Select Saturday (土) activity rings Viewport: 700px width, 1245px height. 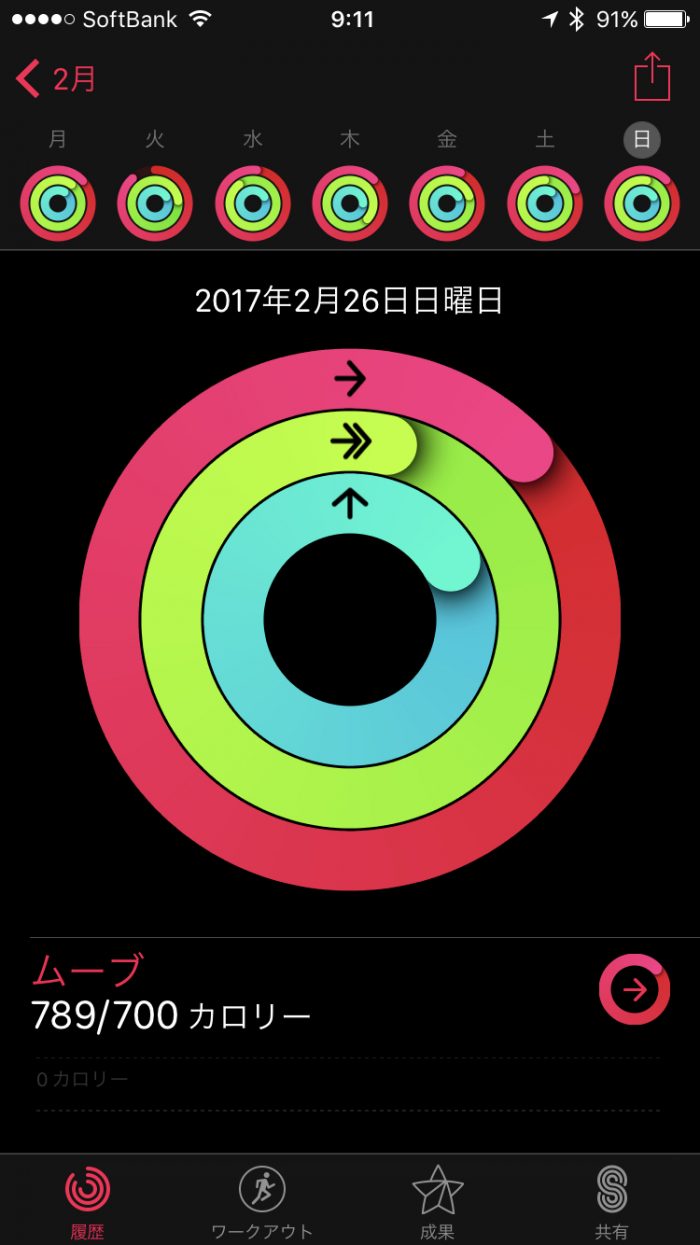(x=545, y=204)
